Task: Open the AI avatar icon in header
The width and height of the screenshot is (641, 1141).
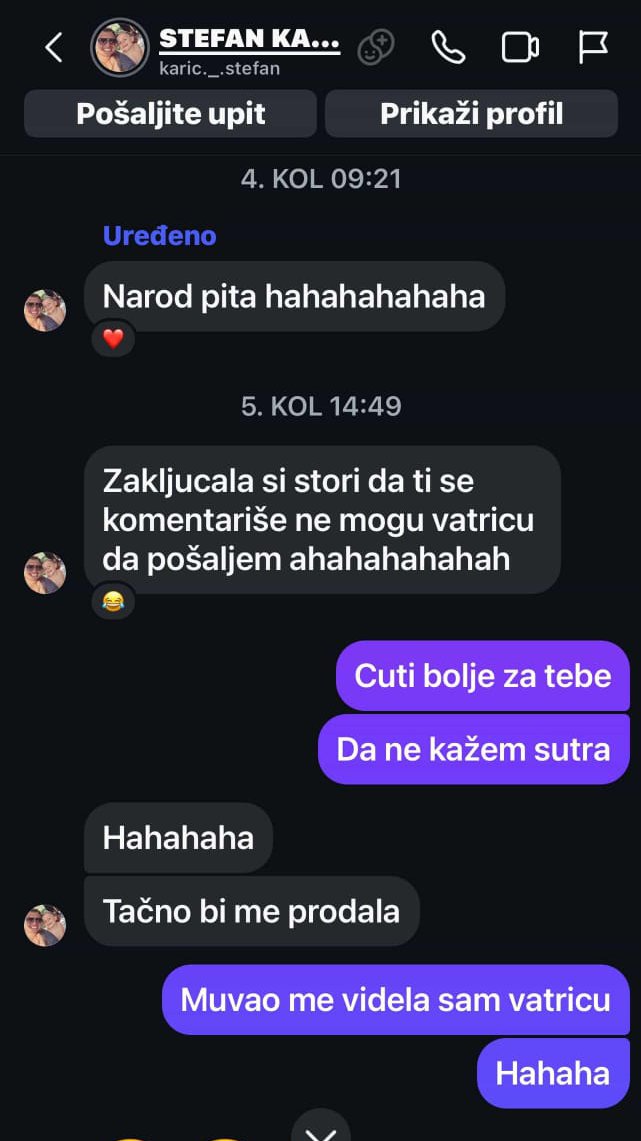Action: (x=376, y=47)
